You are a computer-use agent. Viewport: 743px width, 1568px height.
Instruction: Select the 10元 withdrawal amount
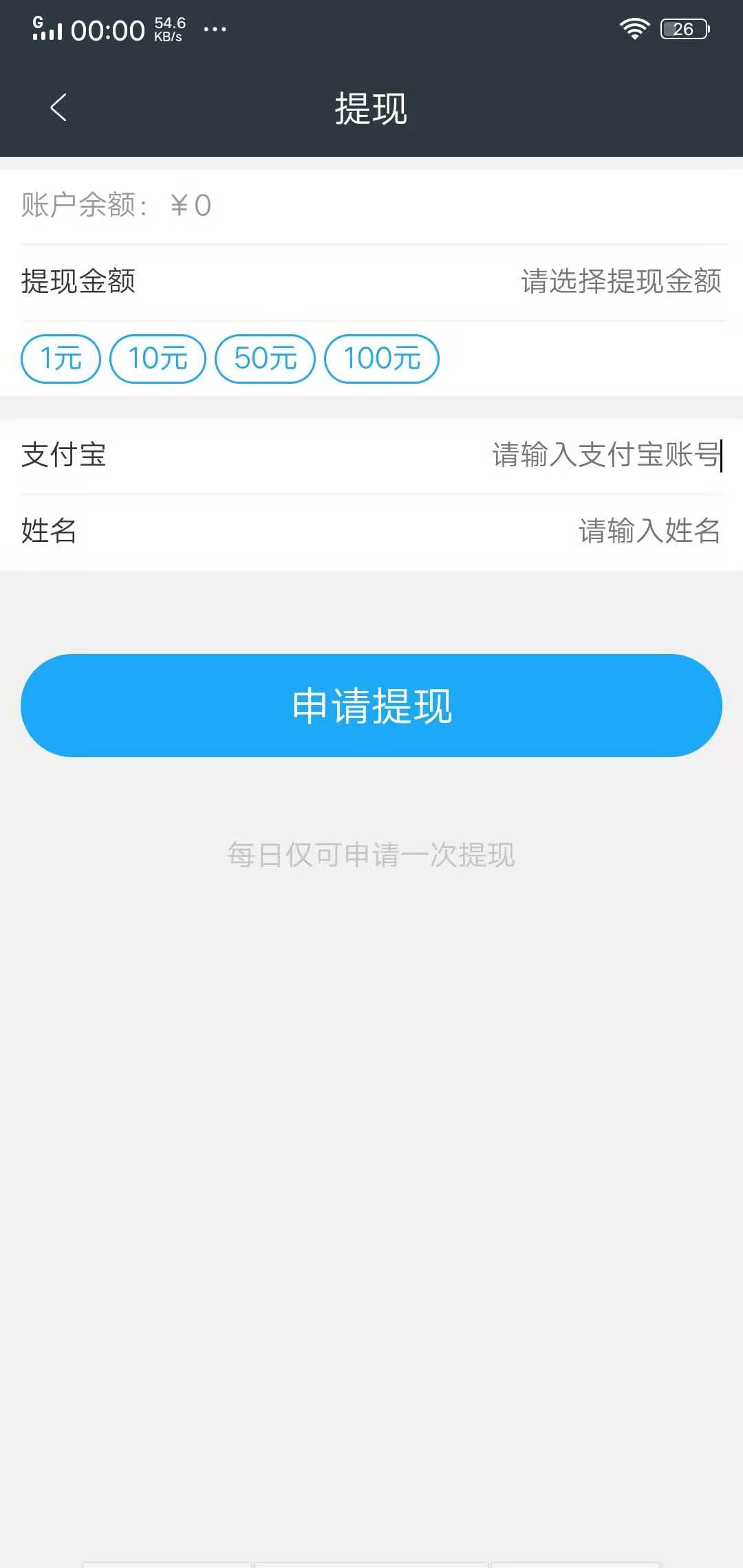(x=157, y=358)
